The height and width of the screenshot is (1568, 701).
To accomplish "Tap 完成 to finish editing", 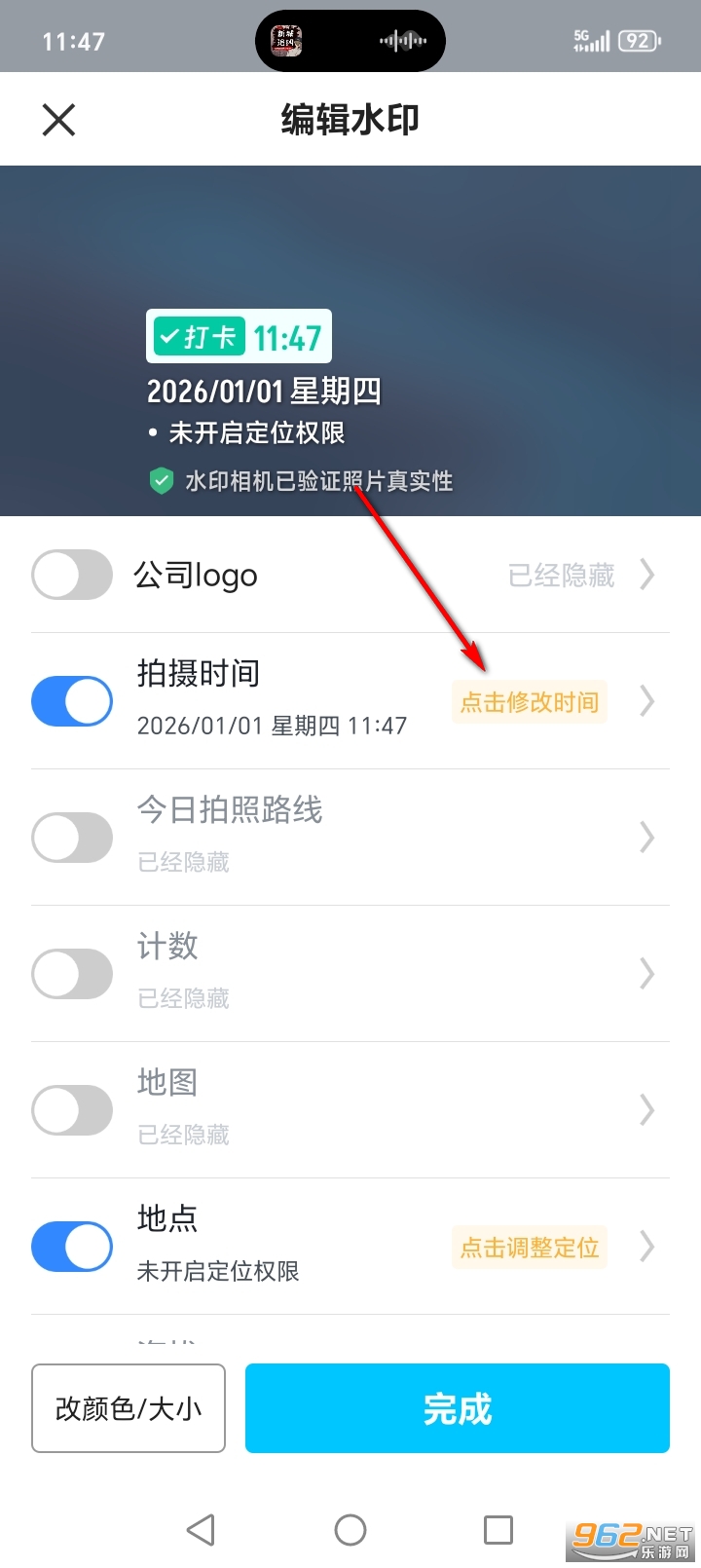I will coord(458,1408).
